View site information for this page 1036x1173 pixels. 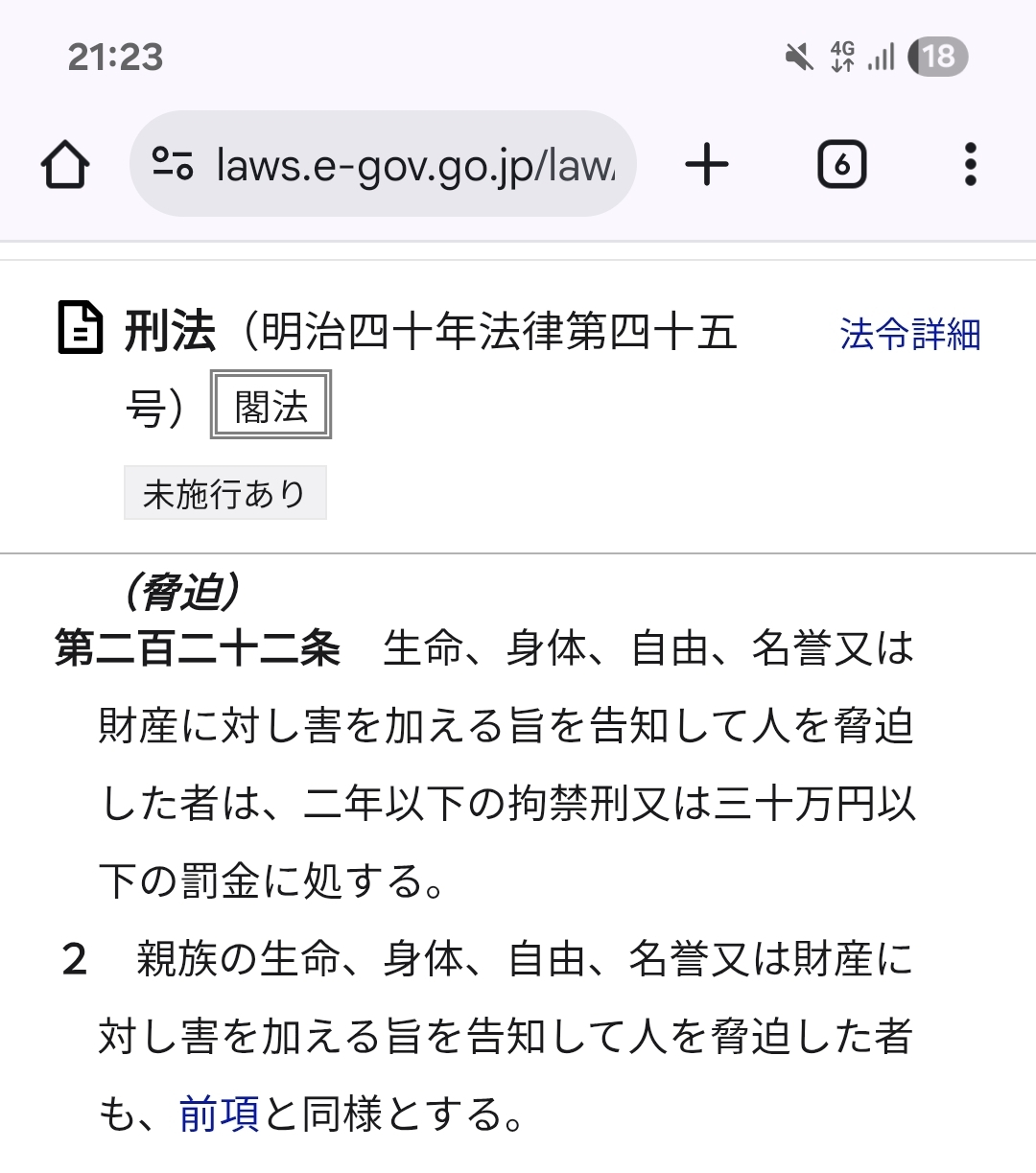click(x=174, y=164)
